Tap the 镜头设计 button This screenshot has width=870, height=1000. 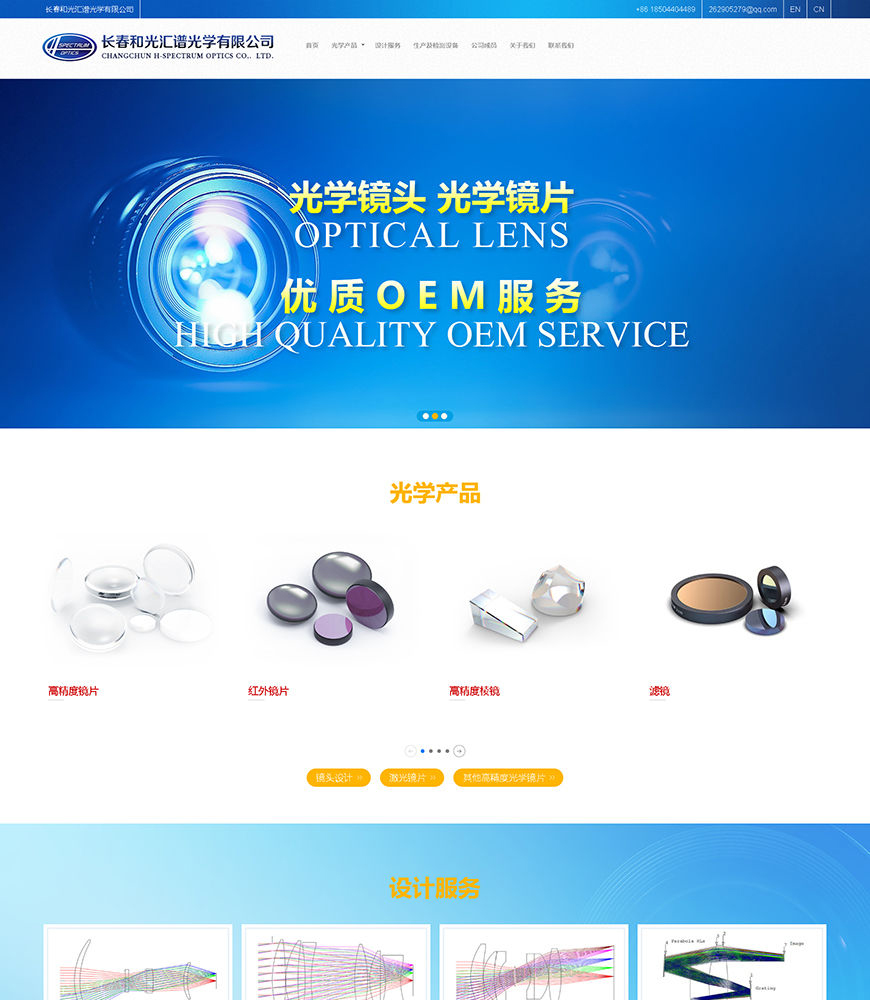[338, 778]
